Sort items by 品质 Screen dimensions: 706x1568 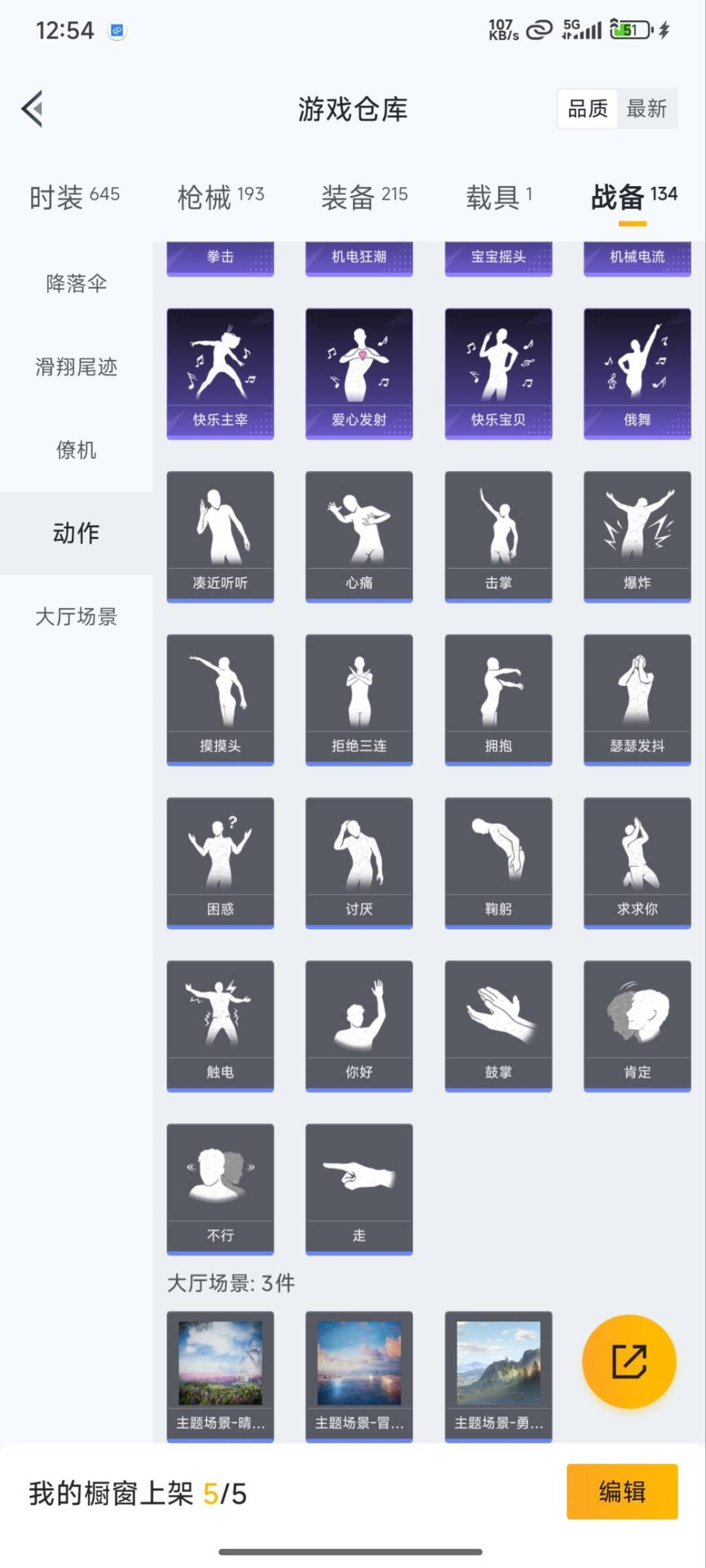point(587,108)
